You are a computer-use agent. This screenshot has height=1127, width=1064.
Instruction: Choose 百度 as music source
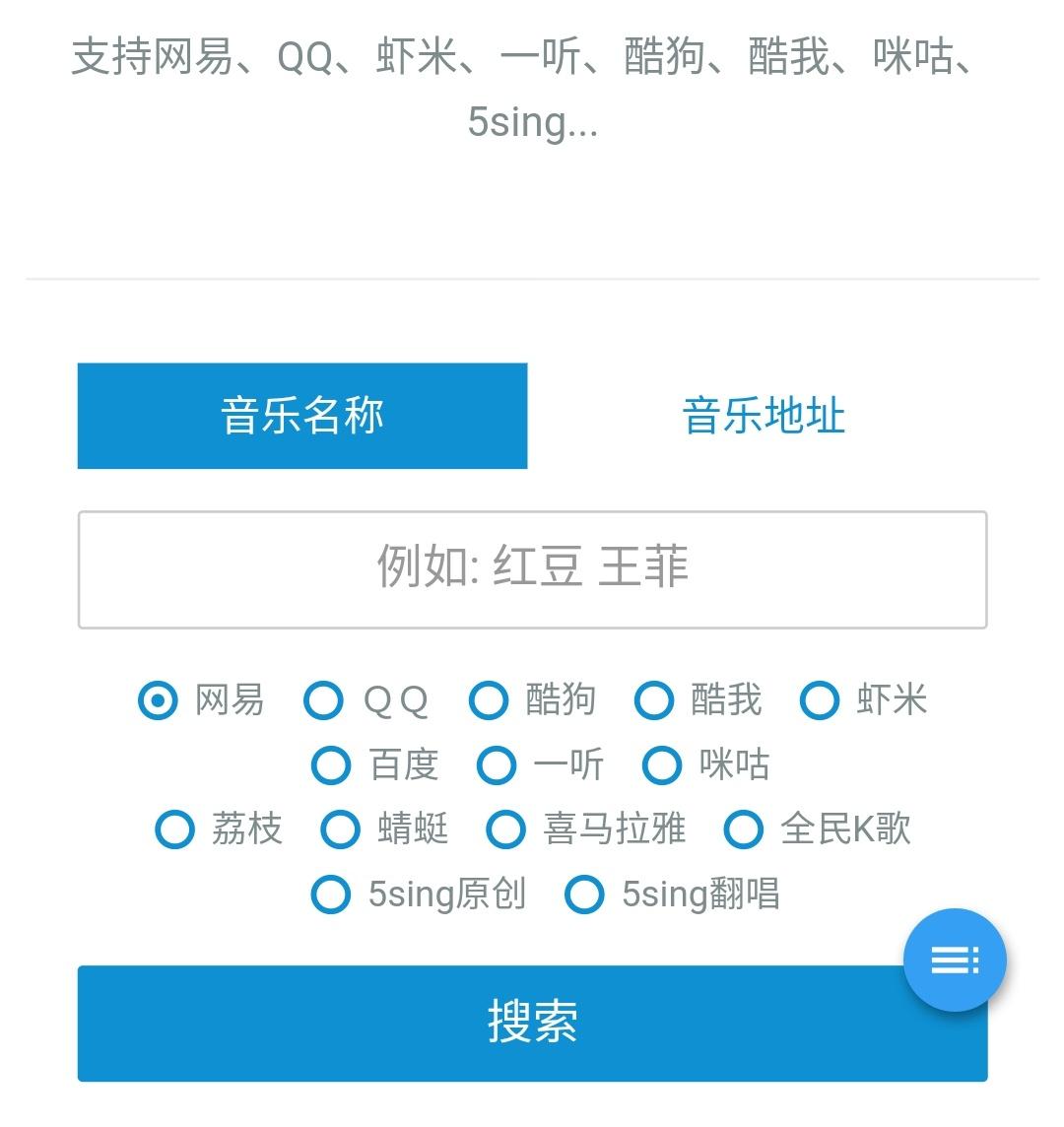coord(331,765)
